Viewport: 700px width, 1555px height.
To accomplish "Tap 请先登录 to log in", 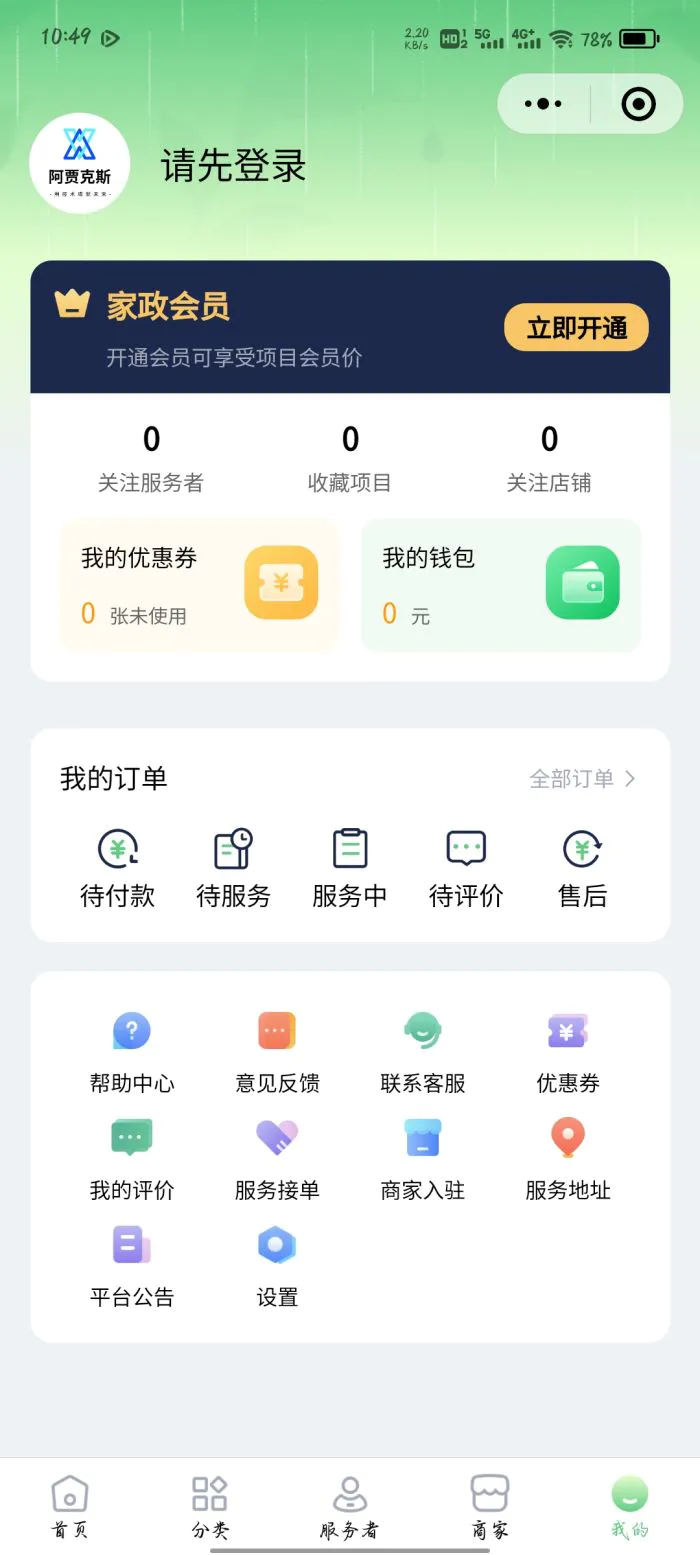I will pyautogui.click(x=233, y=166).
